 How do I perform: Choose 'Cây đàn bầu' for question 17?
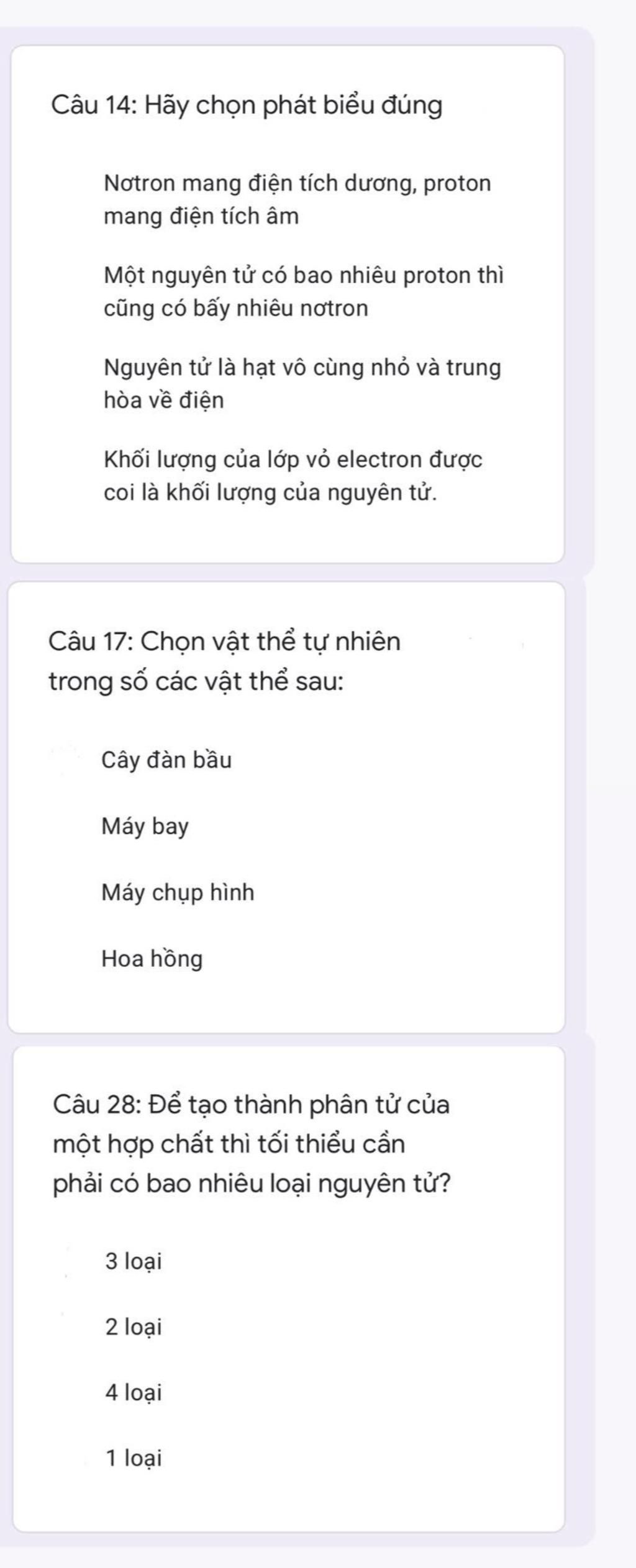point(166,760)
